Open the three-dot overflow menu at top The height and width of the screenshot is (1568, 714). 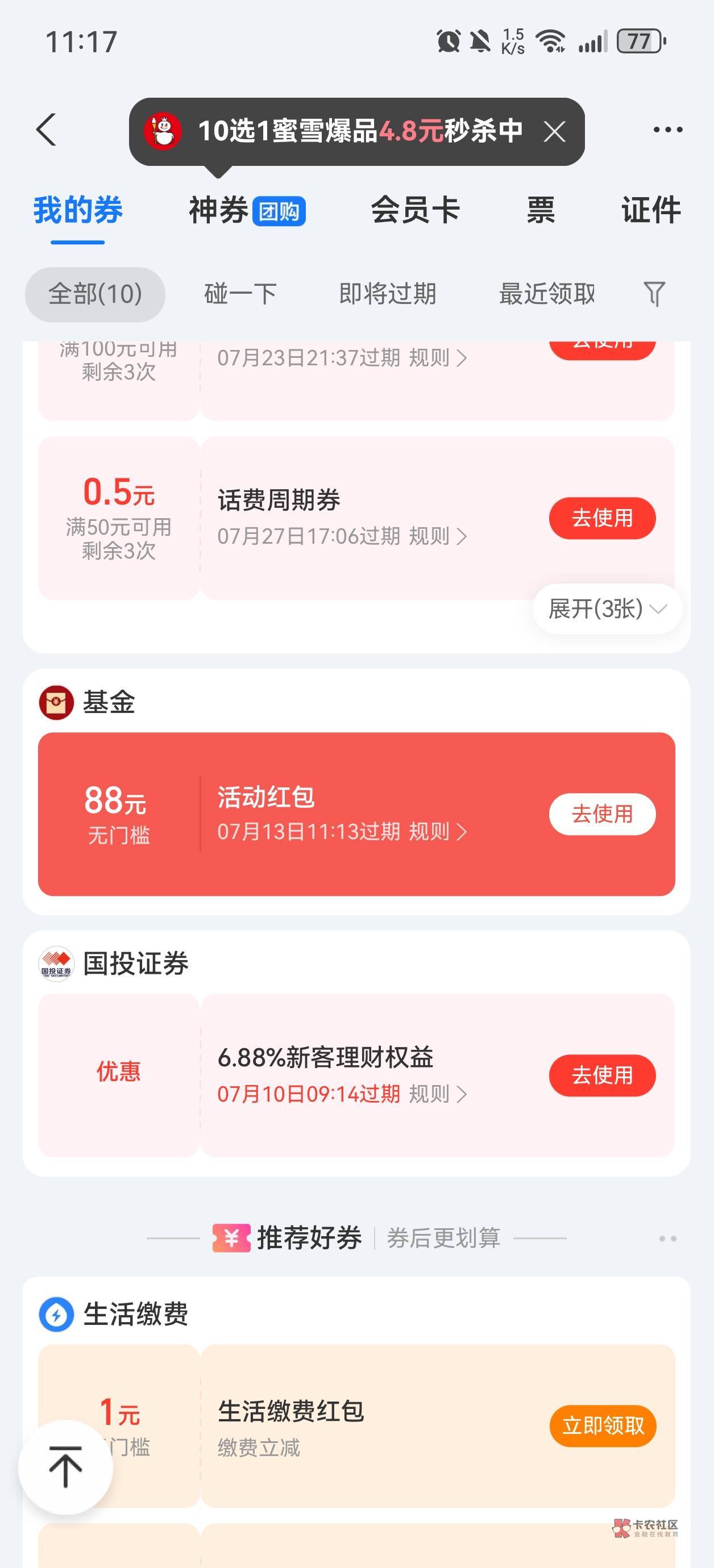(668, 130)
